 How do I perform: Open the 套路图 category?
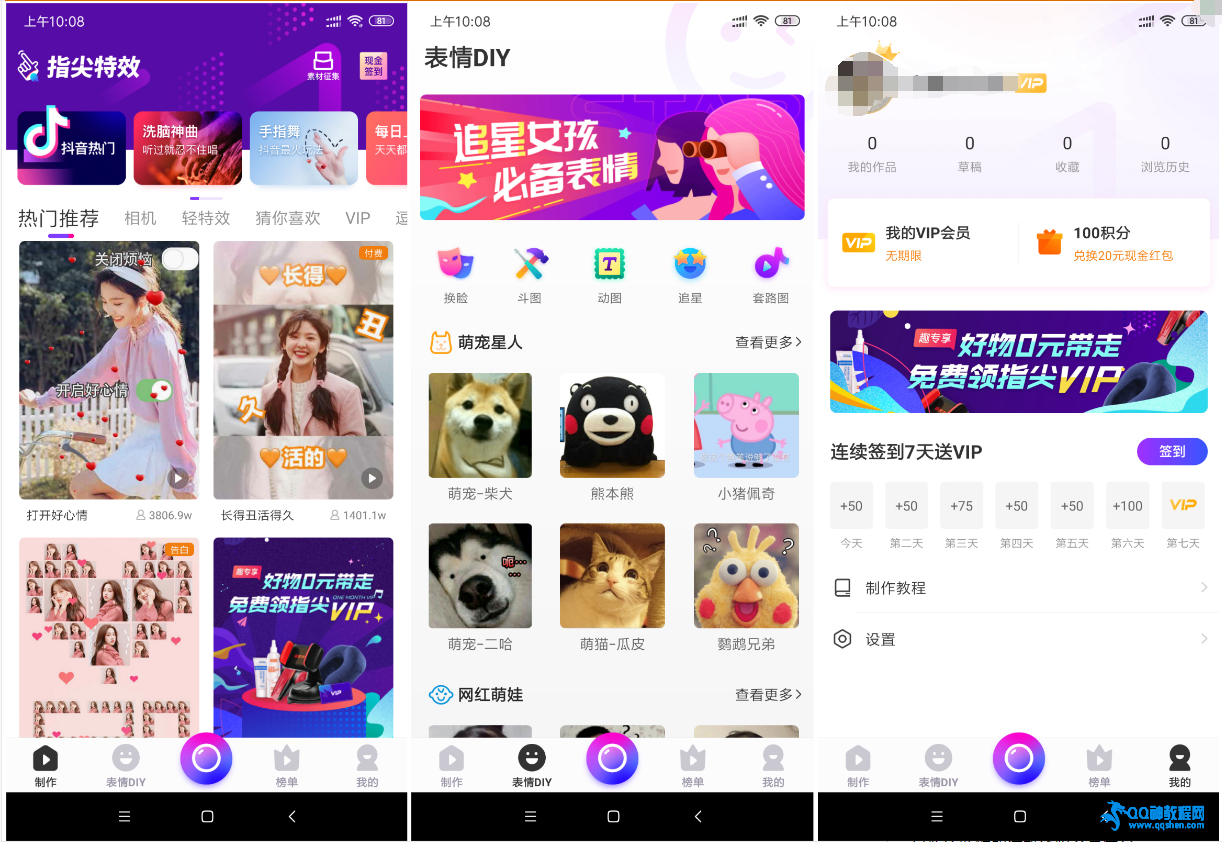770,275
